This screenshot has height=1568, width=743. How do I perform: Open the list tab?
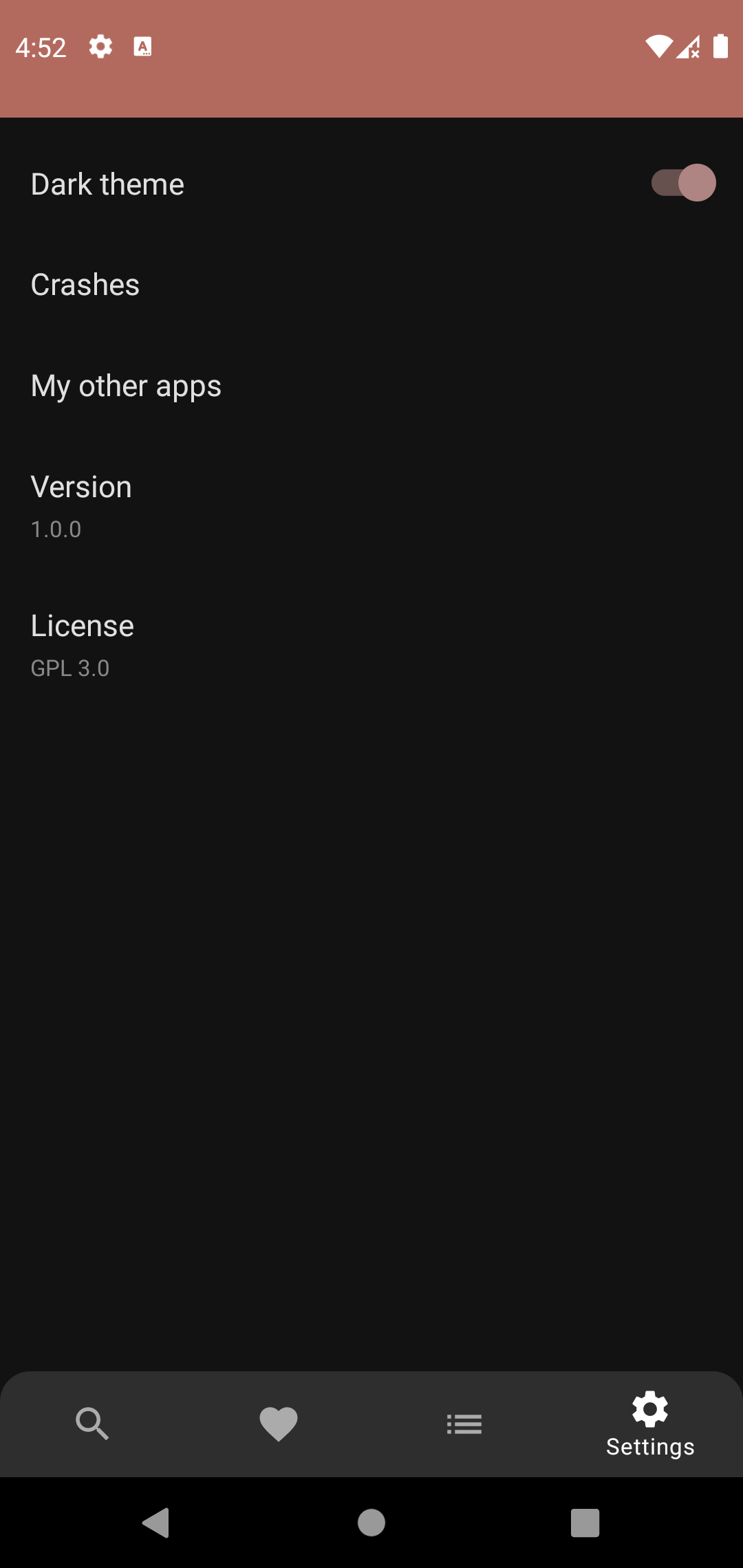click(x=464, y=1424)
